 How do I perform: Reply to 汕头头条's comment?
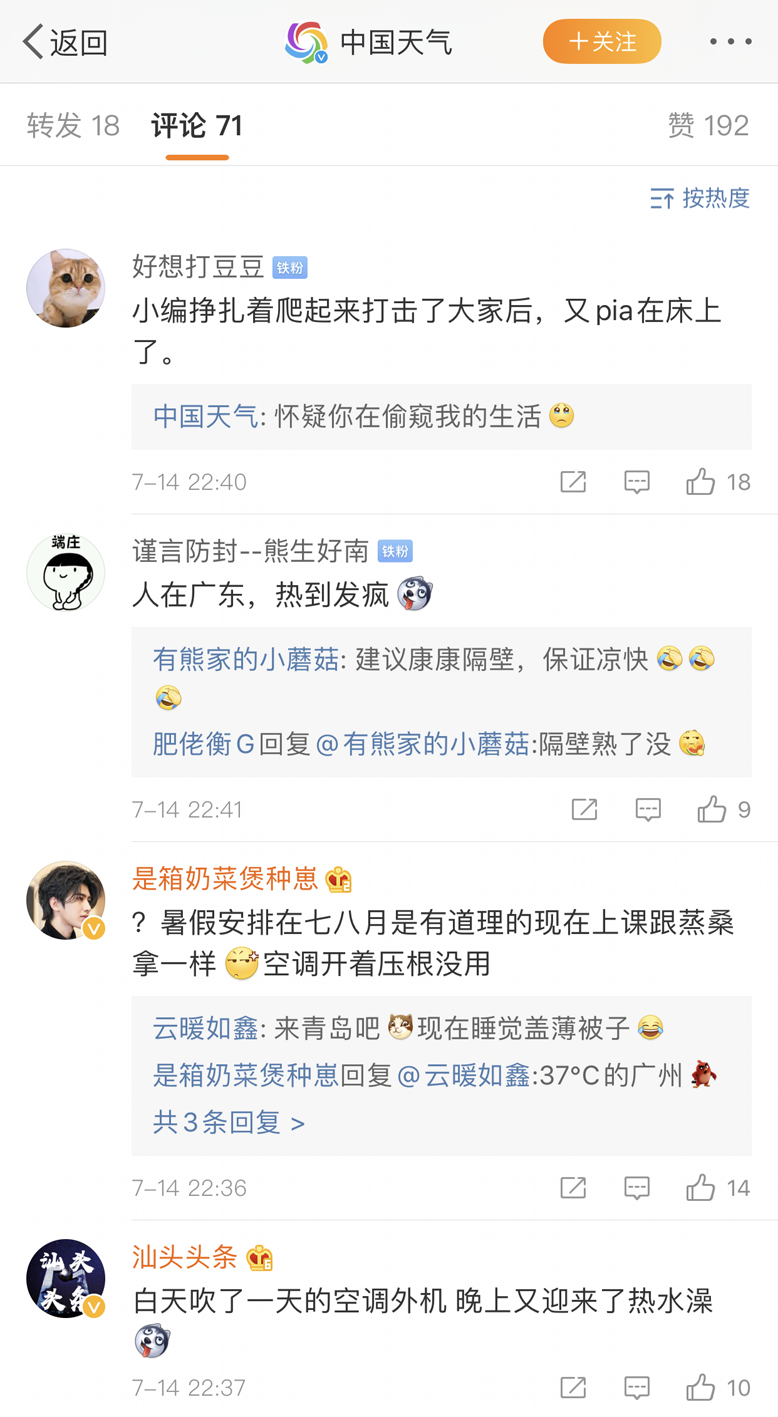(637, 1387)
